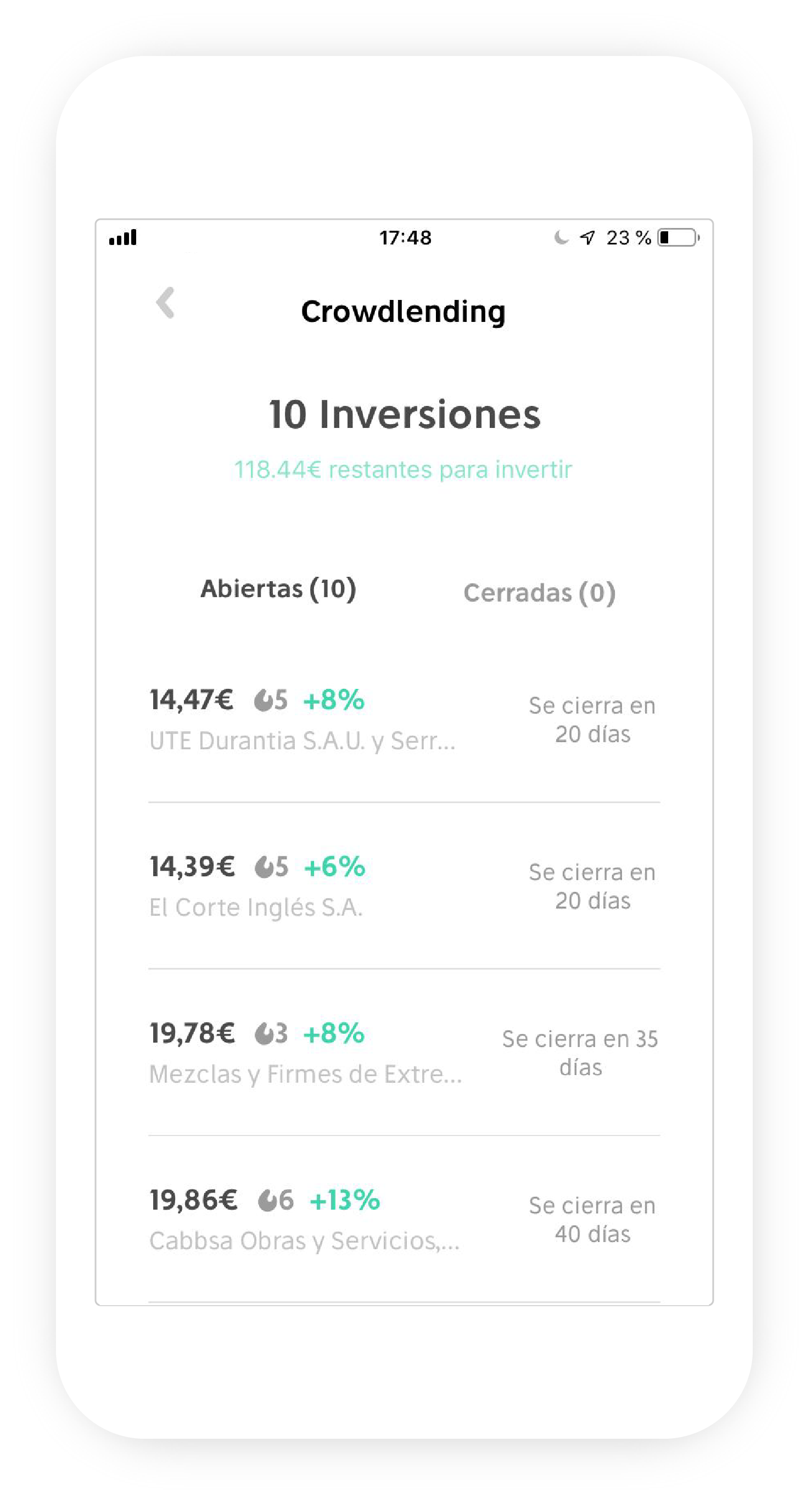The image size is (812, 1503).
Task: Tap the Cabbsa Obras y Servicios investment
Action: [x=404, y=1220]
